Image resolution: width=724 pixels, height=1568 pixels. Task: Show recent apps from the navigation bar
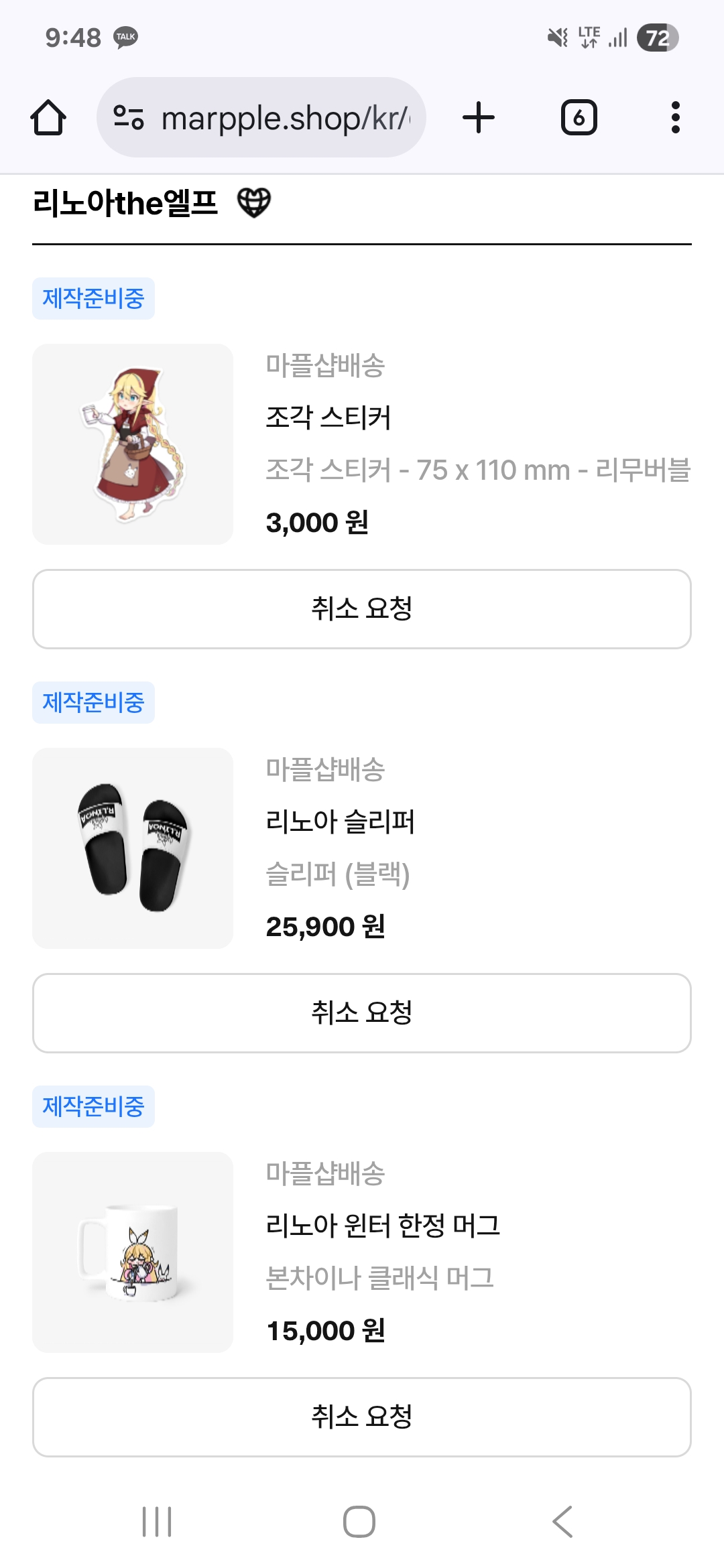(157, 1522)
